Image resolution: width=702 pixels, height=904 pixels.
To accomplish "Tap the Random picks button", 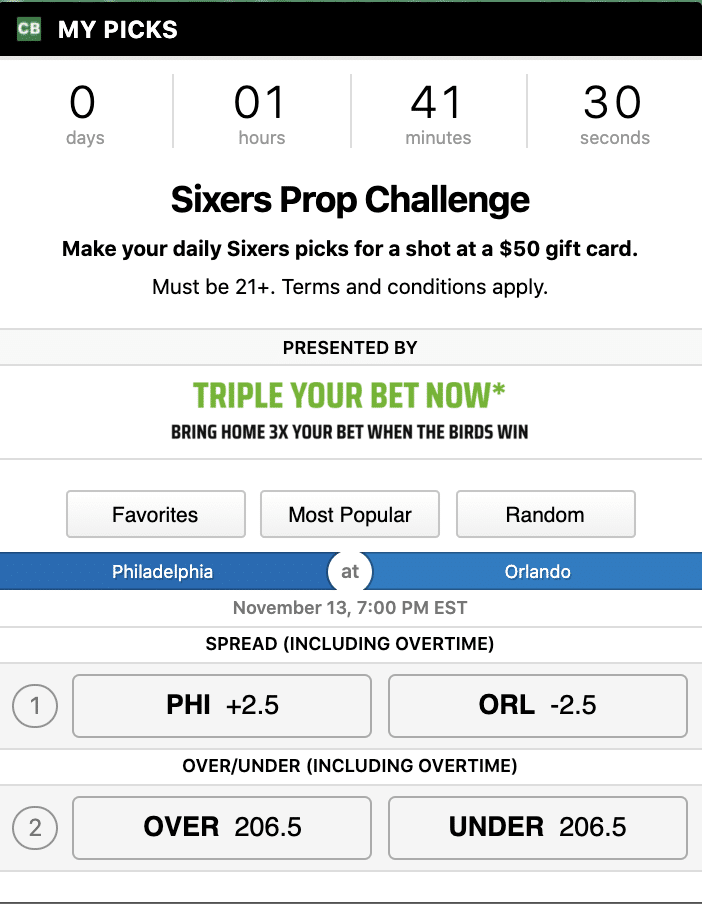I will pos(545,515).
